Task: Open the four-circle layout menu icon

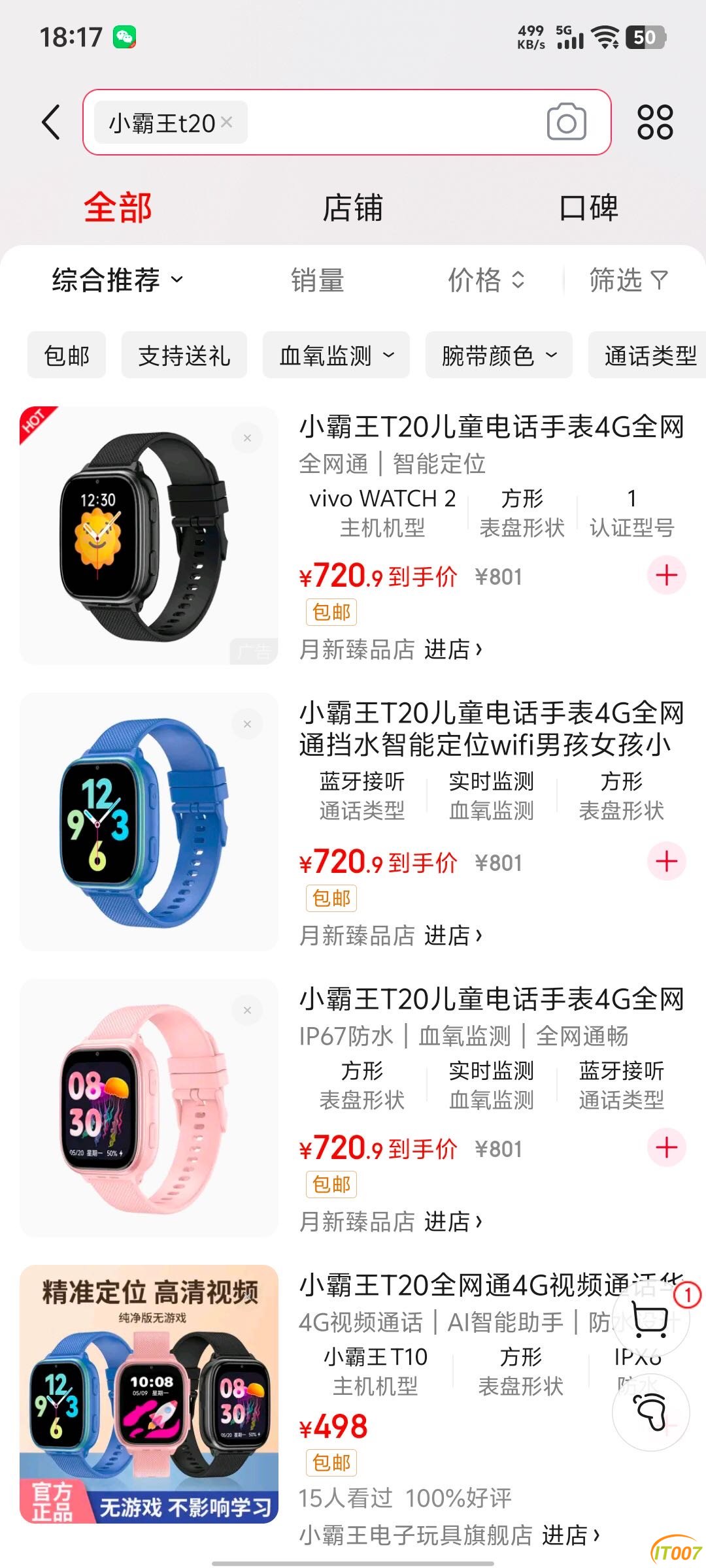Action: pyautogui.click(x=654, y=122)
